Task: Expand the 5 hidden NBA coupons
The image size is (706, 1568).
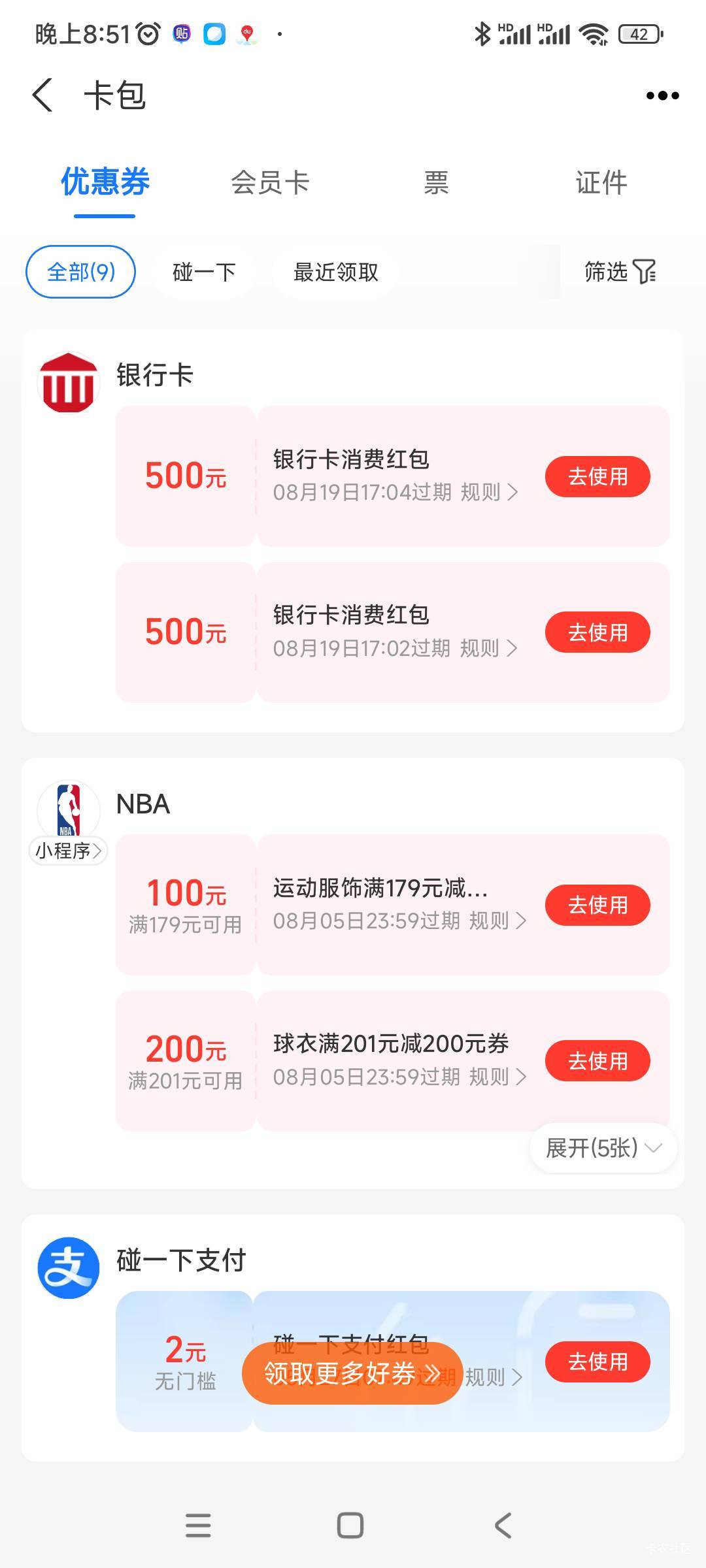Action: [603, 1148]
